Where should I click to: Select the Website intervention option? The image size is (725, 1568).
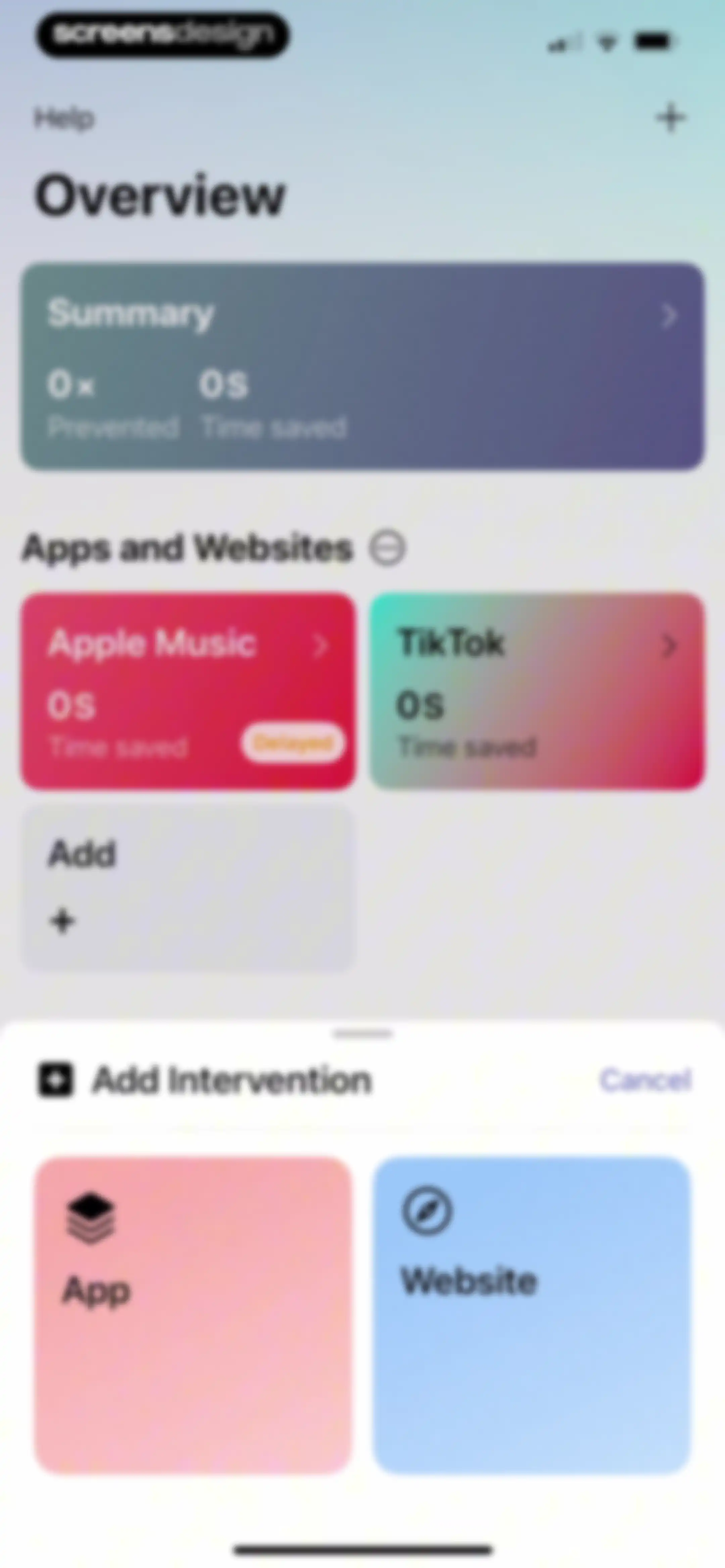532,1316
